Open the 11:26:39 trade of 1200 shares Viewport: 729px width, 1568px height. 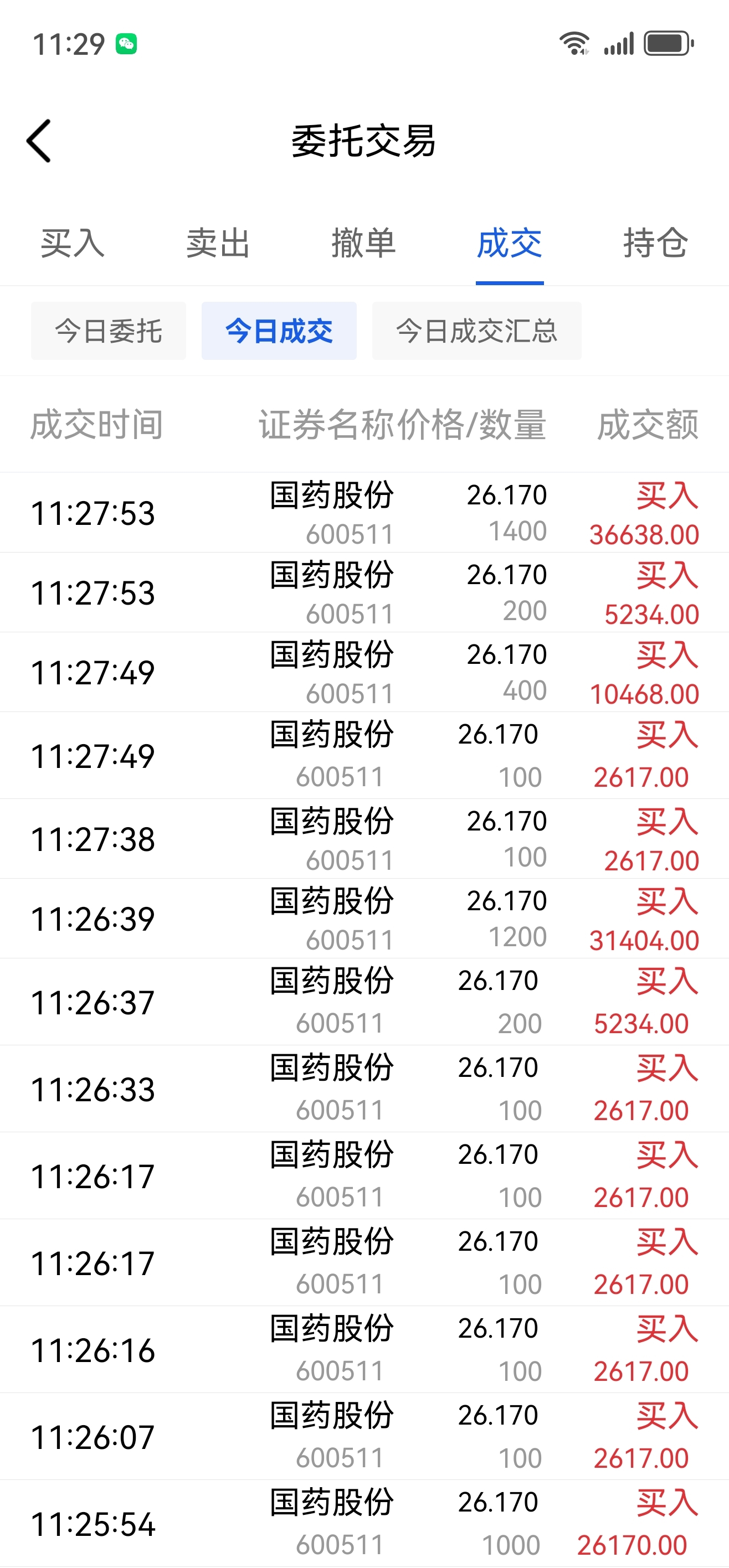(x=364, y=919)
